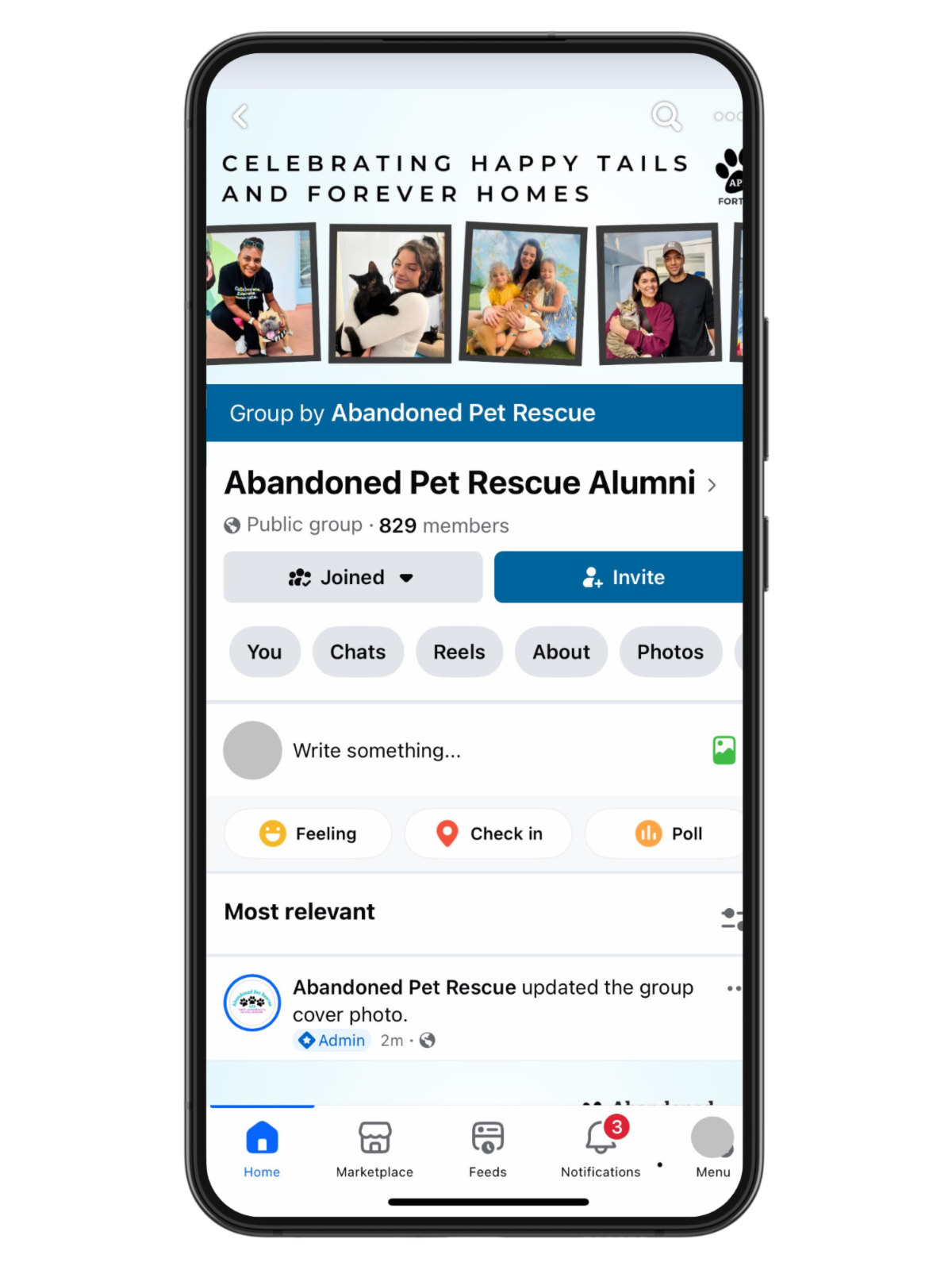Add a photo to the post
Screen dimensions: 952x1270
724,750
